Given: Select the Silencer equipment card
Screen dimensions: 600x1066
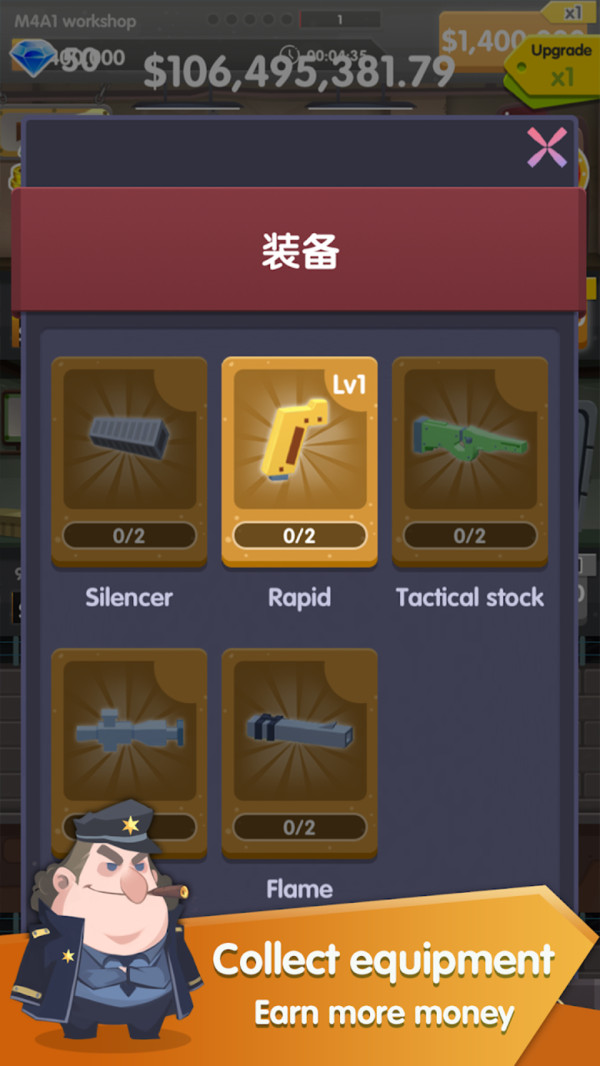Looking at the screenshot, I should pyautogui.click(x=129, y=462).
